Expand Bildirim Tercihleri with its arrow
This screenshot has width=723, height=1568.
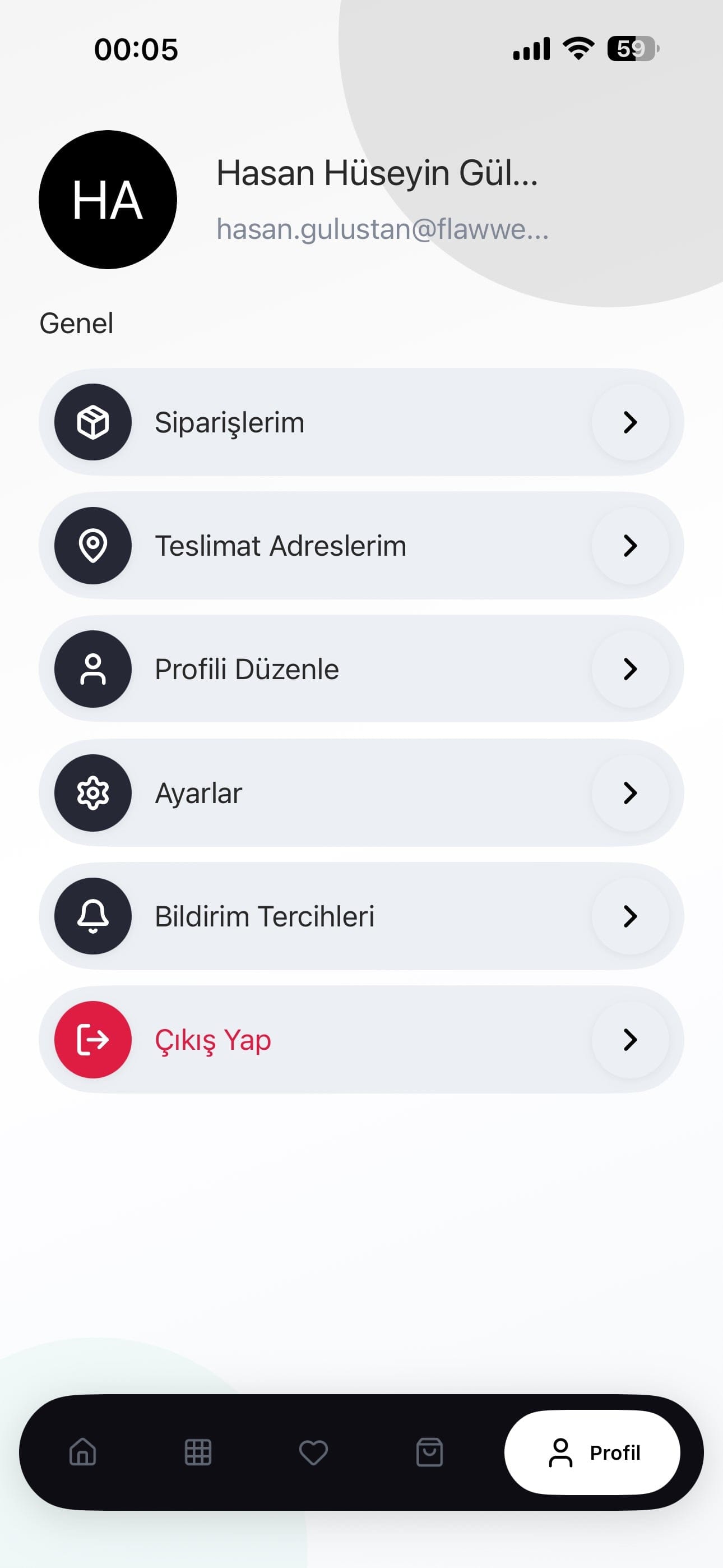630,916
